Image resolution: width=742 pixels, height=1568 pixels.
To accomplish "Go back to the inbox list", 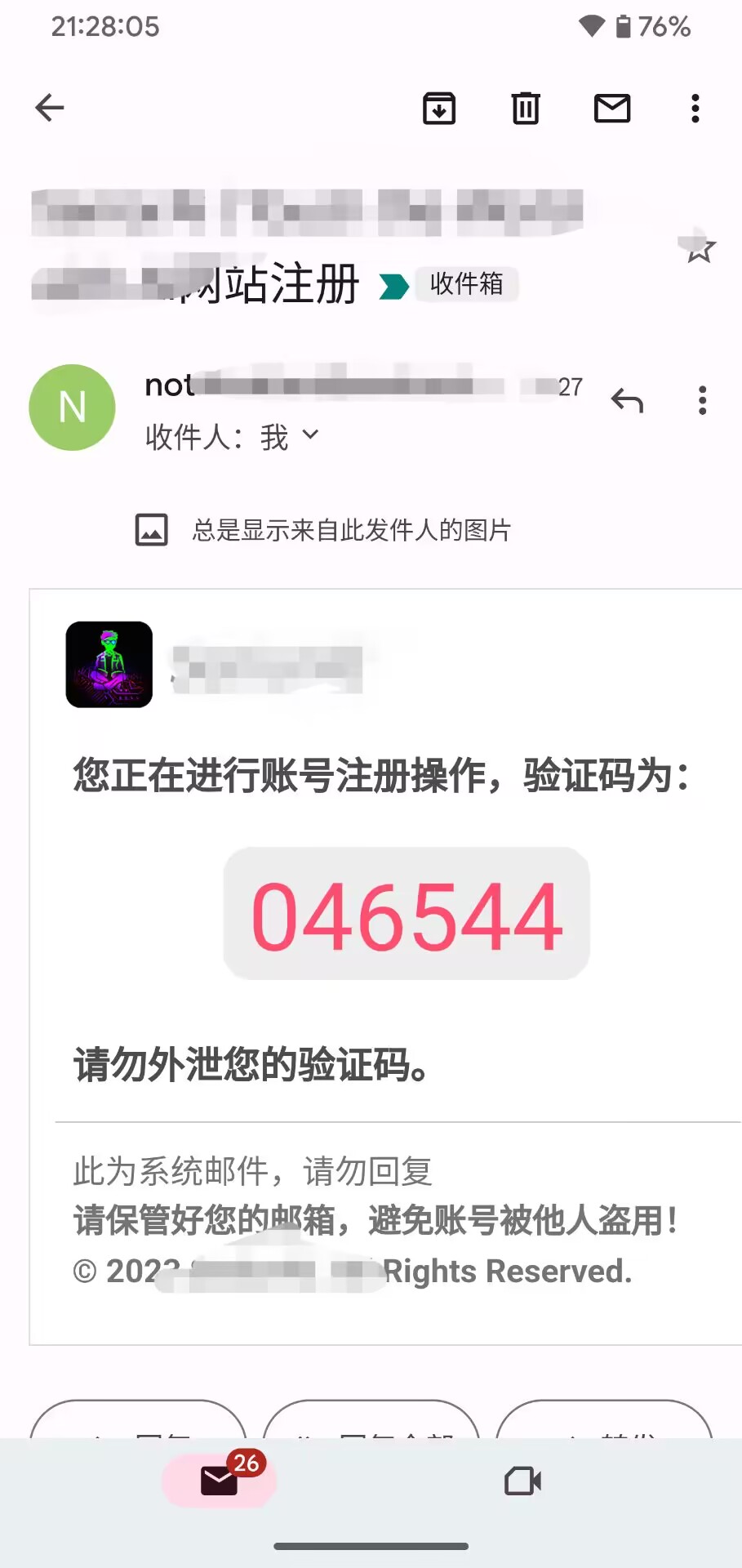I will coord(50,108).
